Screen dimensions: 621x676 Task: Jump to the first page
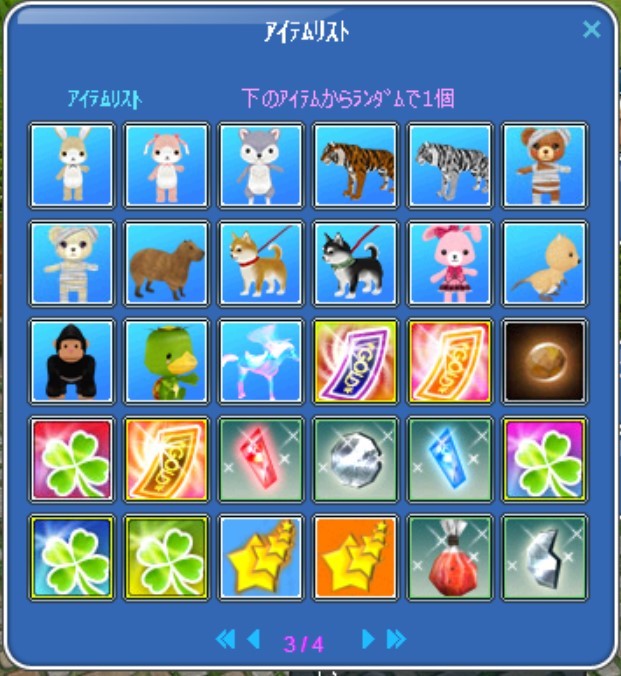coord(225,639)
